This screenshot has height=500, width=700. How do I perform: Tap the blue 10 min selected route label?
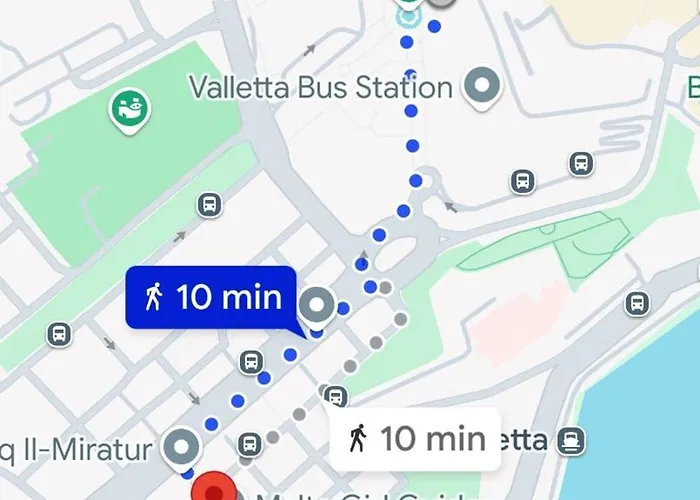pos(211,297)
